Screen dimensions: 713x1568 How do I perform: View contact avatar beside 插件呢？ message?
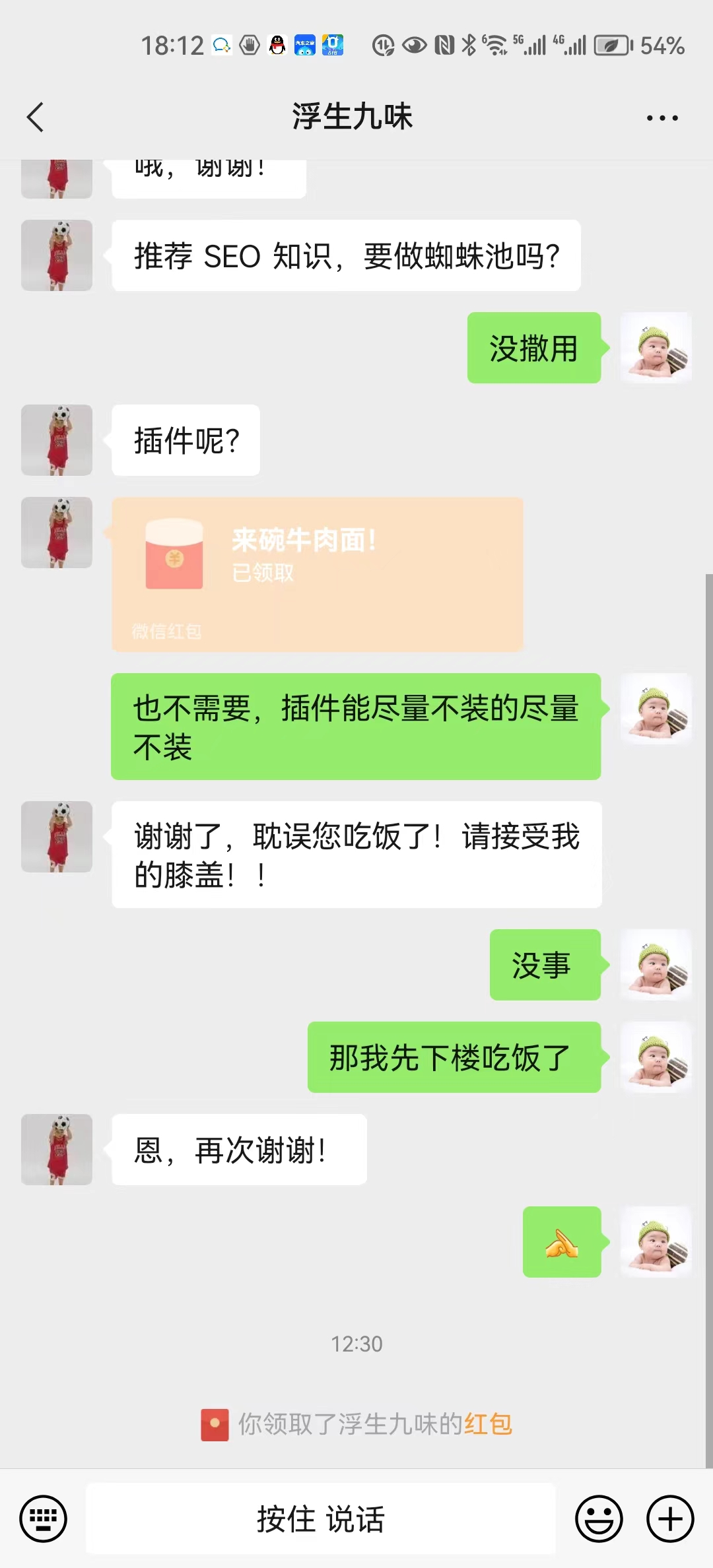tap(57, 440)
